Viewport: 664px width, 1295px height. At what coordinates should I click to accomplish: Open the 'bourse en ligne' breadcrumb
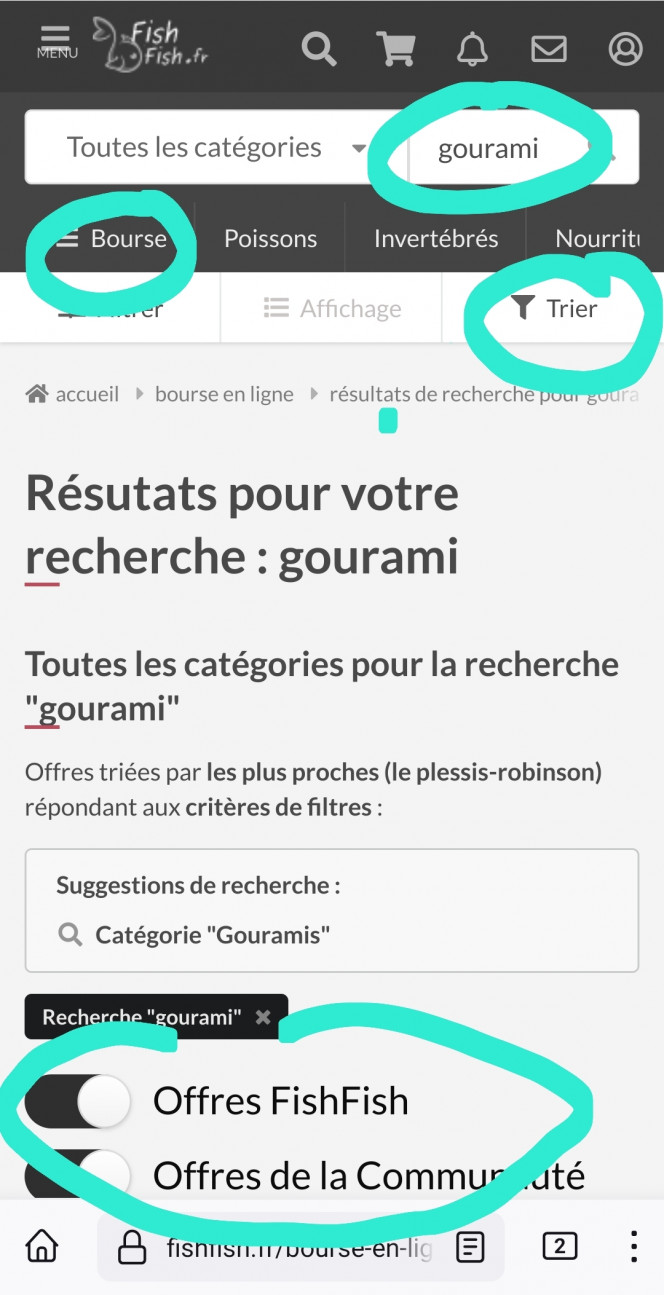coord(224,394)
